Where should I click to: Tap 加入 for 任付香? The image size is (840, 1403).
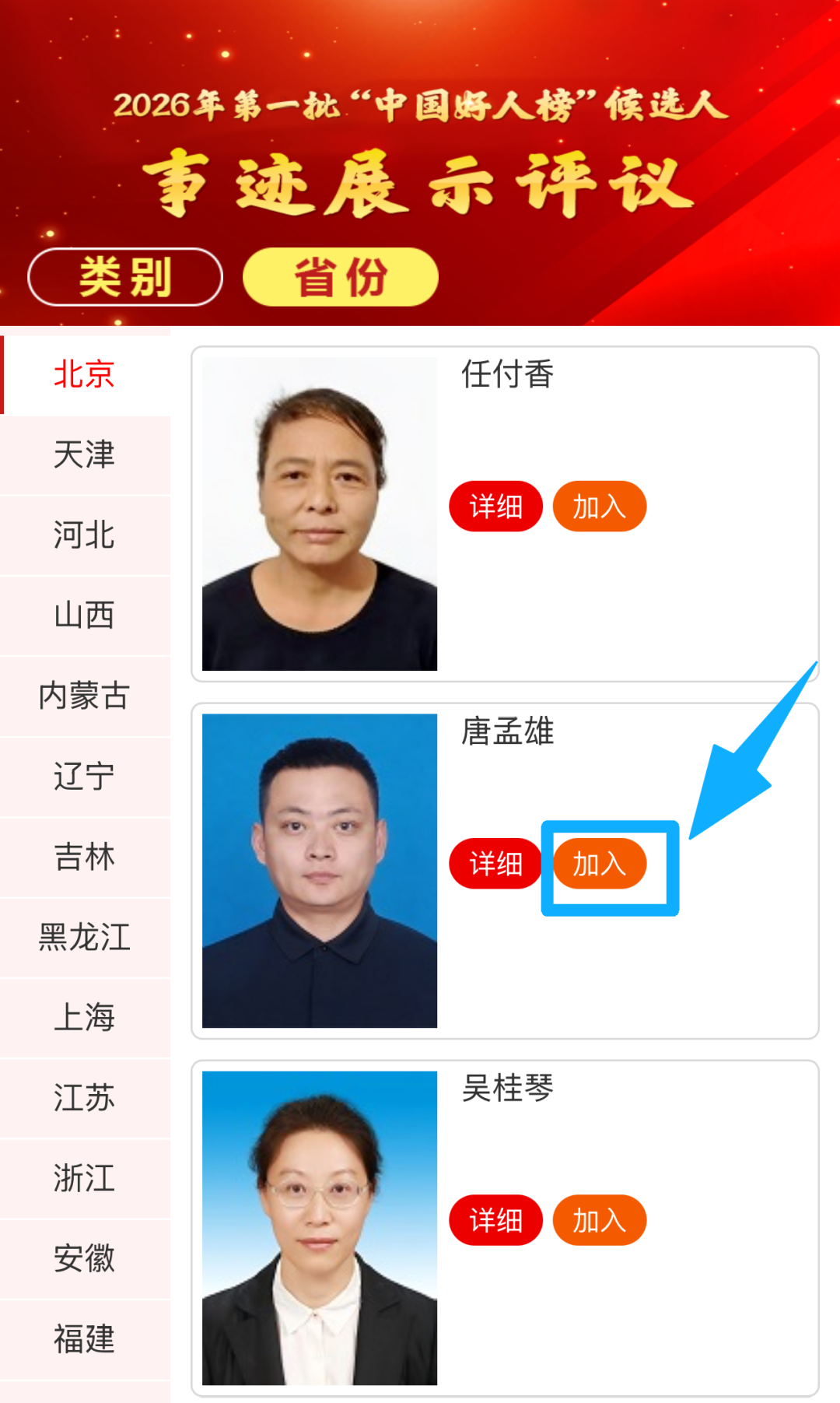click(x=599, y=507)
